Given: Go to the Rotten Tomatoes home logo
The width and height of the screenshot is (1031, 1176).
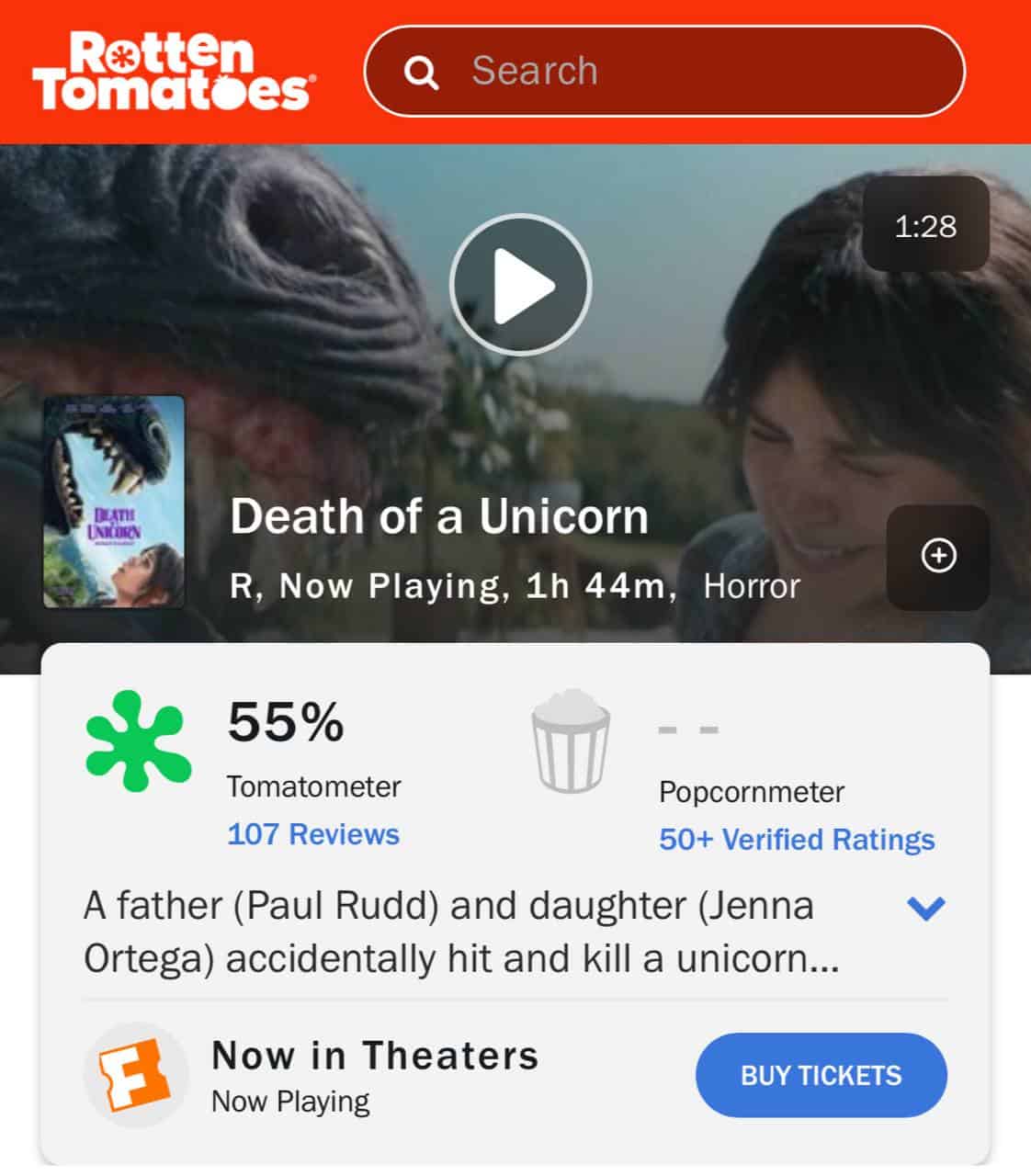Looking at the screenshot, I should pyautogui.click(x=173, y=72).
